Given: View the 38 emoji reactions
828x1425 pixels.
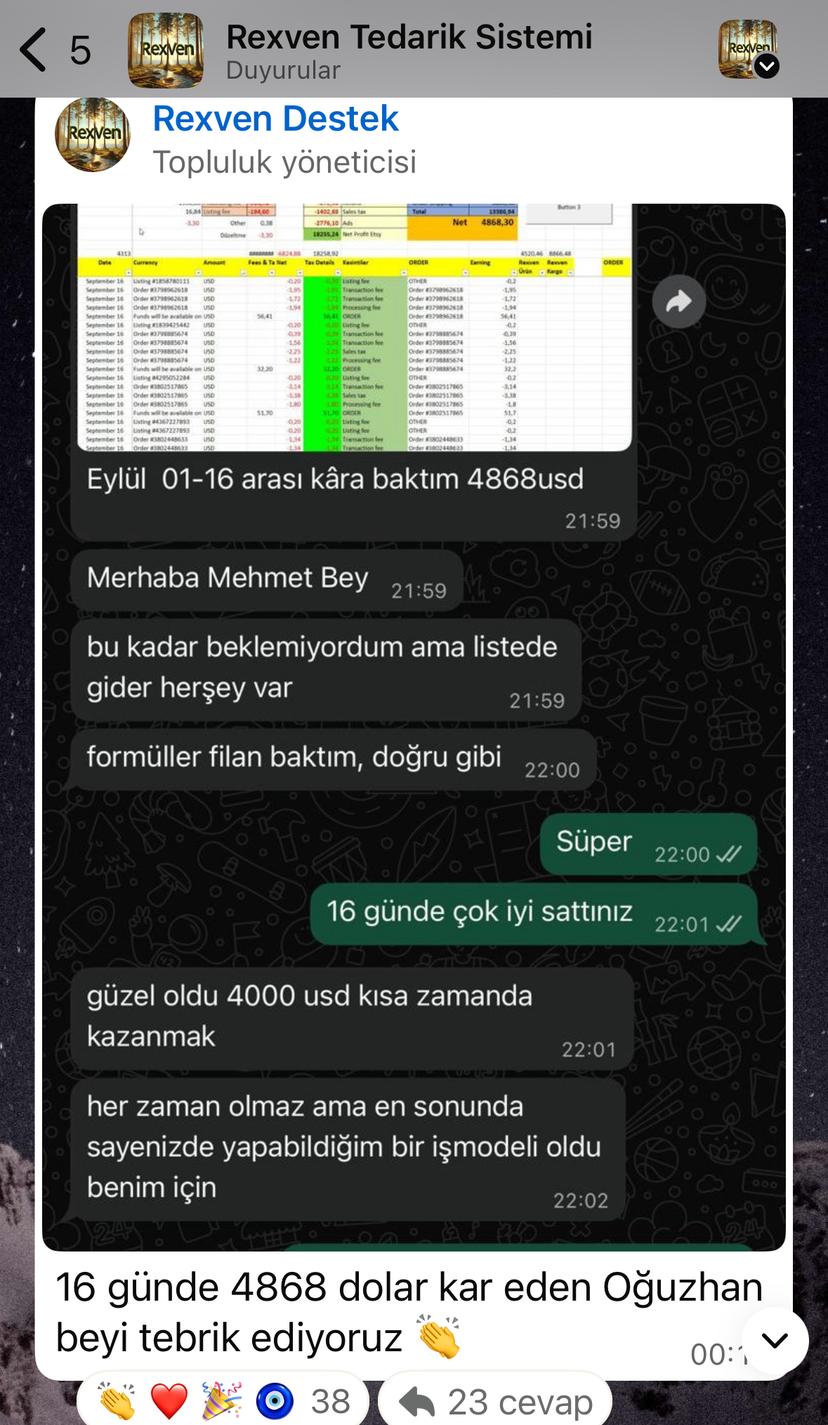Looking at the screenshot, I should click(222, 1402).
